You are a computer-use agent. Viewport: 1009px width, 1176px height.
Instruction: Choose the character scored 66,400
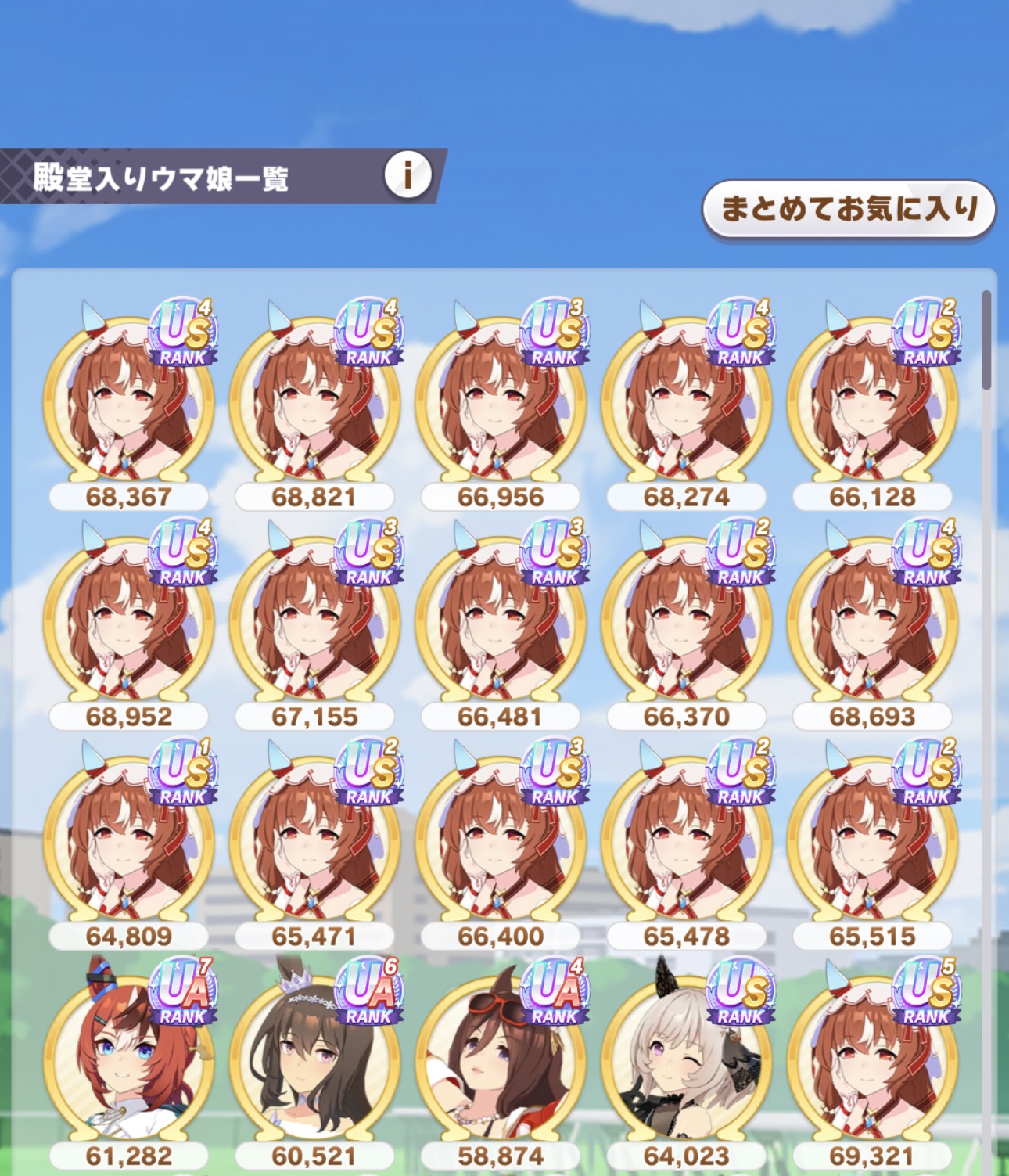coord(501,839)
